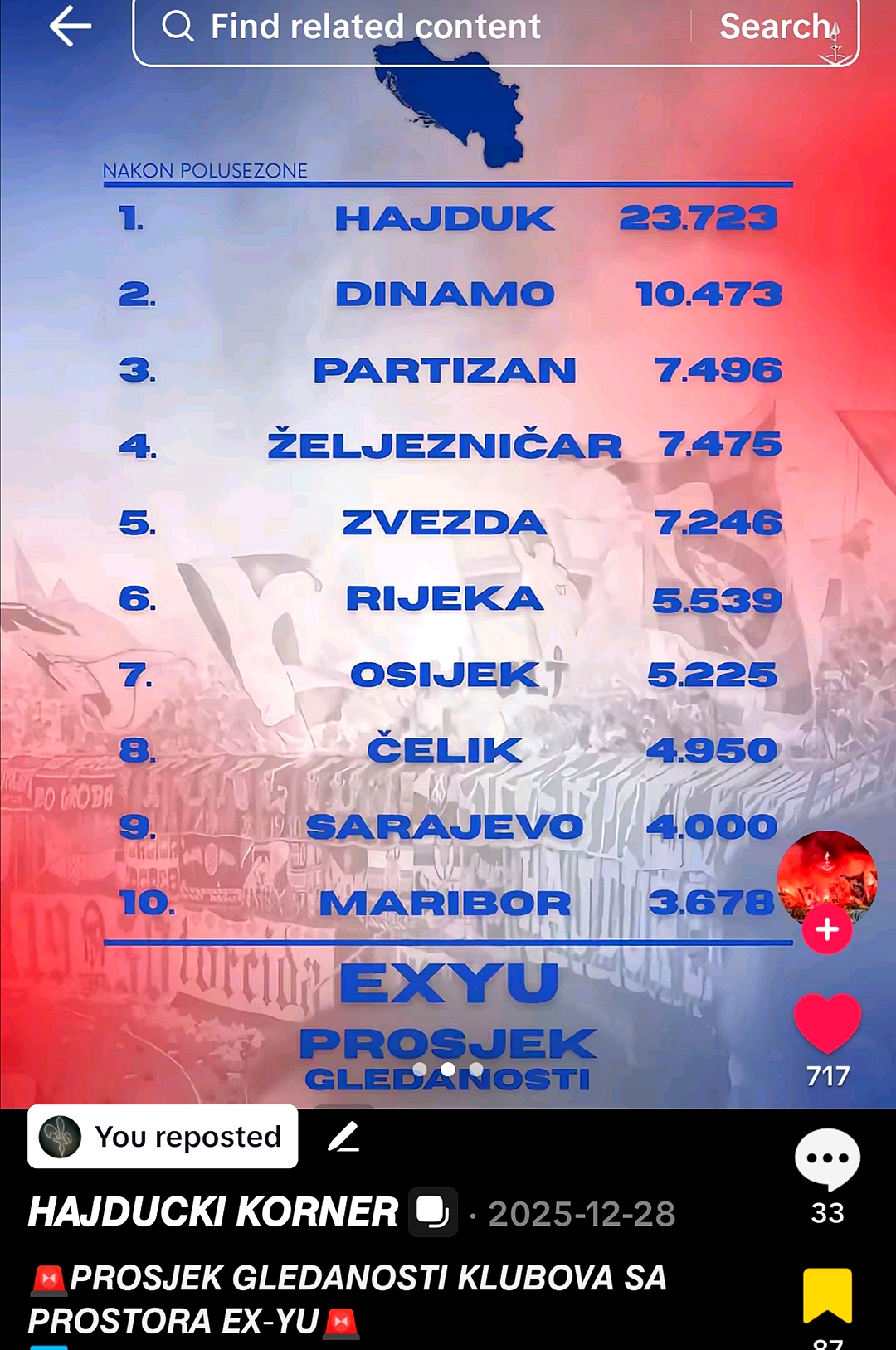Edit the repost with the pencil icon
The height and width of the screenshot is (1350, 896).
pos(343,1137)
